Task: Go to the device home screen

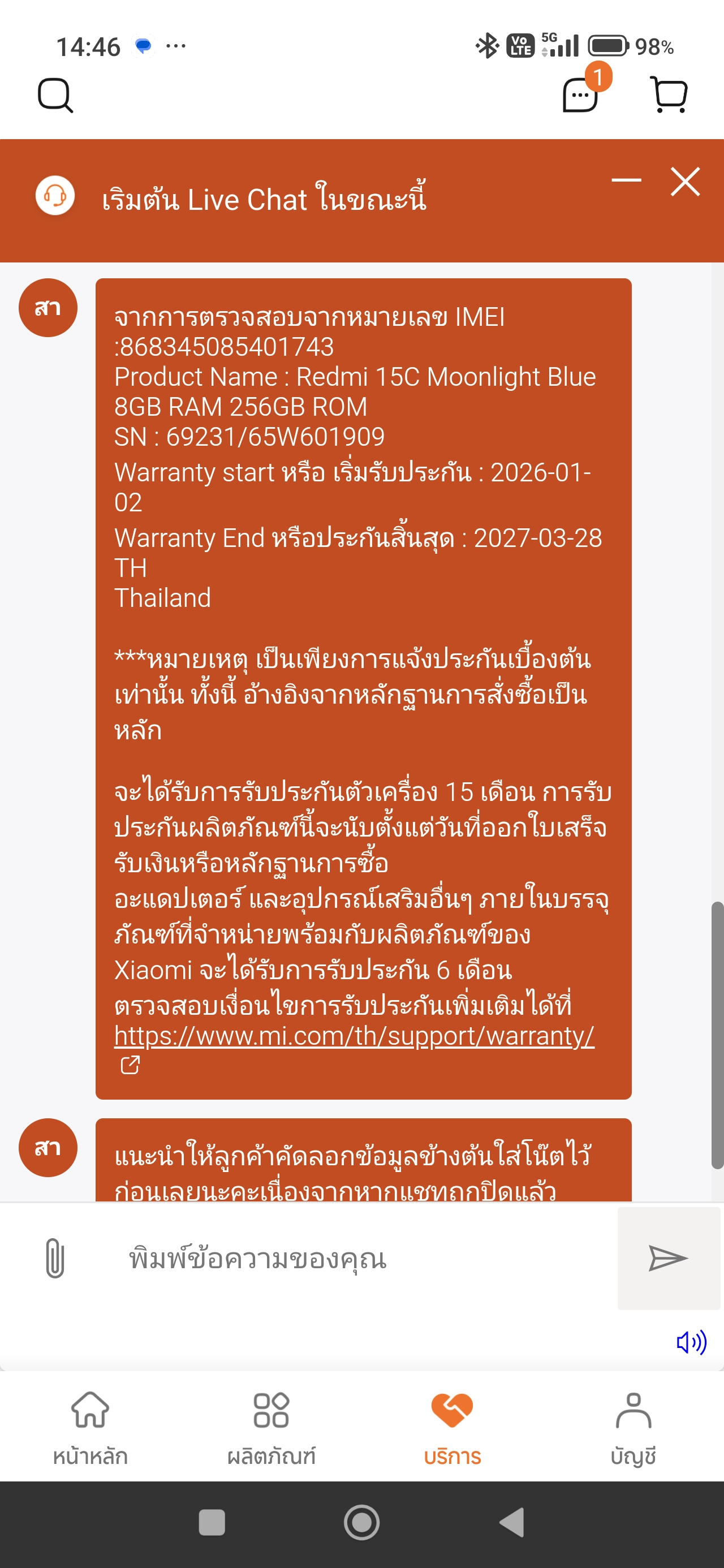Action: click(361, 1523)
